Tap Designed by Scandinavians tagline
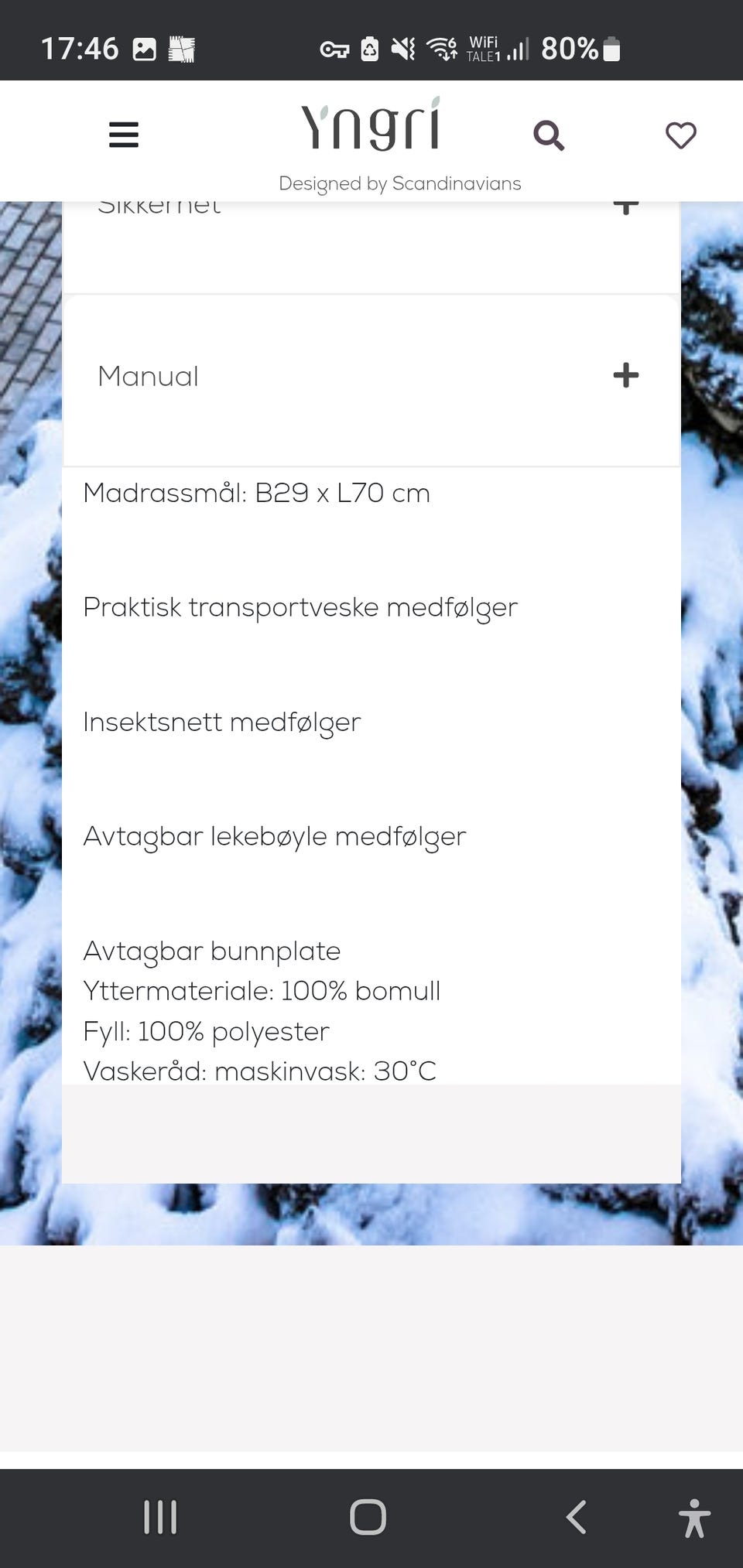The image size is (743, 1568). click(x=400, y=183)
